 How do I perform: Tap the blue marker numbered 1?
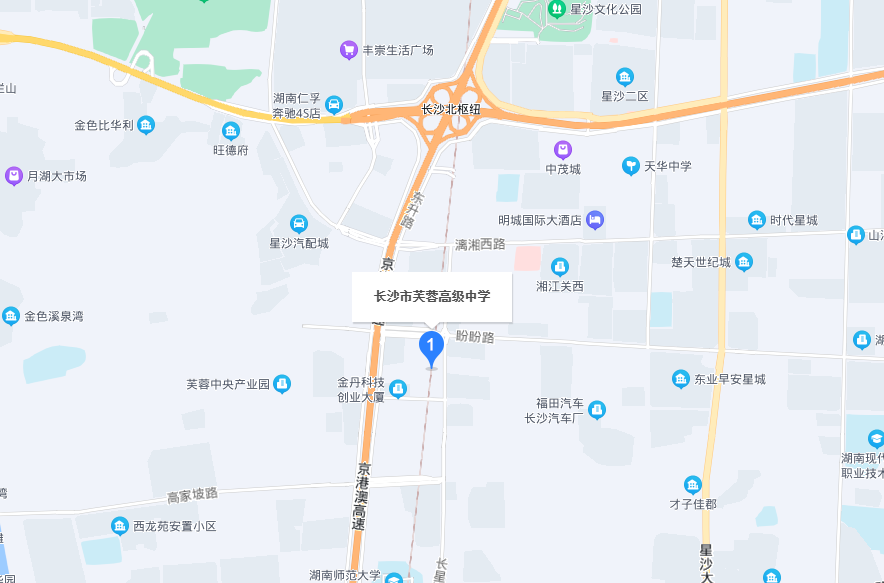431,349
